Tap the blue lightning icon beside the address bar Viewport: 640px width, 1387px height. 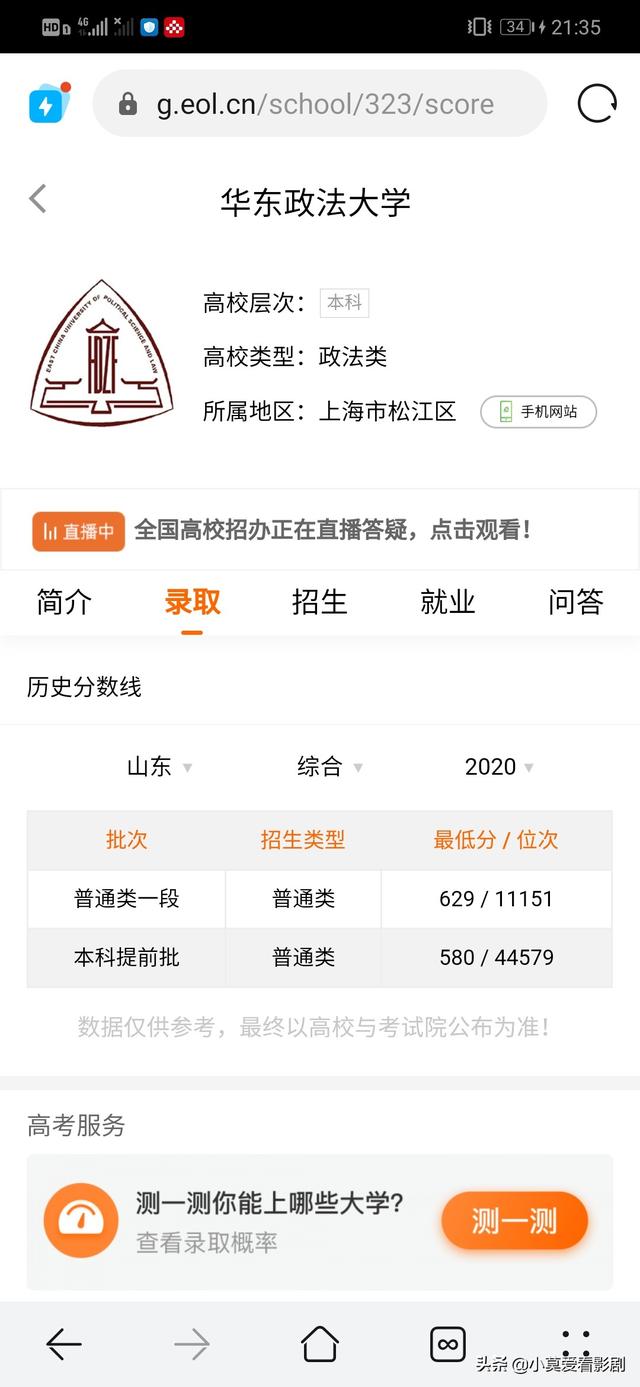(50, 104)
